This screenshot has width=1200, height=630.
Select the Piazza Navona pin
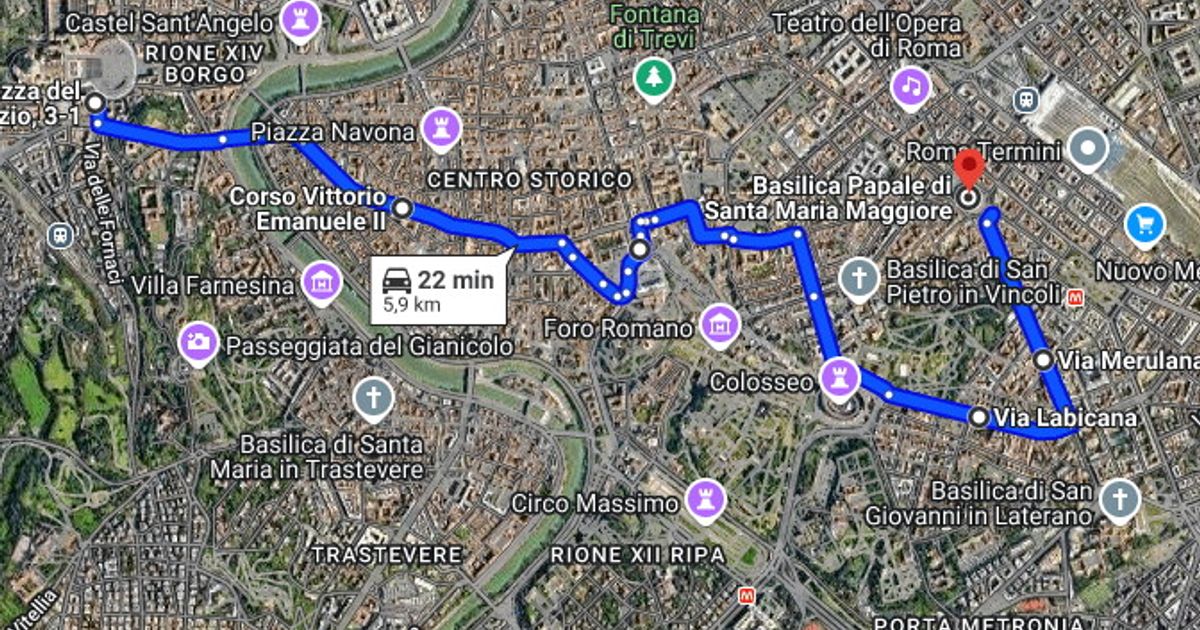[x=441, y=126]
